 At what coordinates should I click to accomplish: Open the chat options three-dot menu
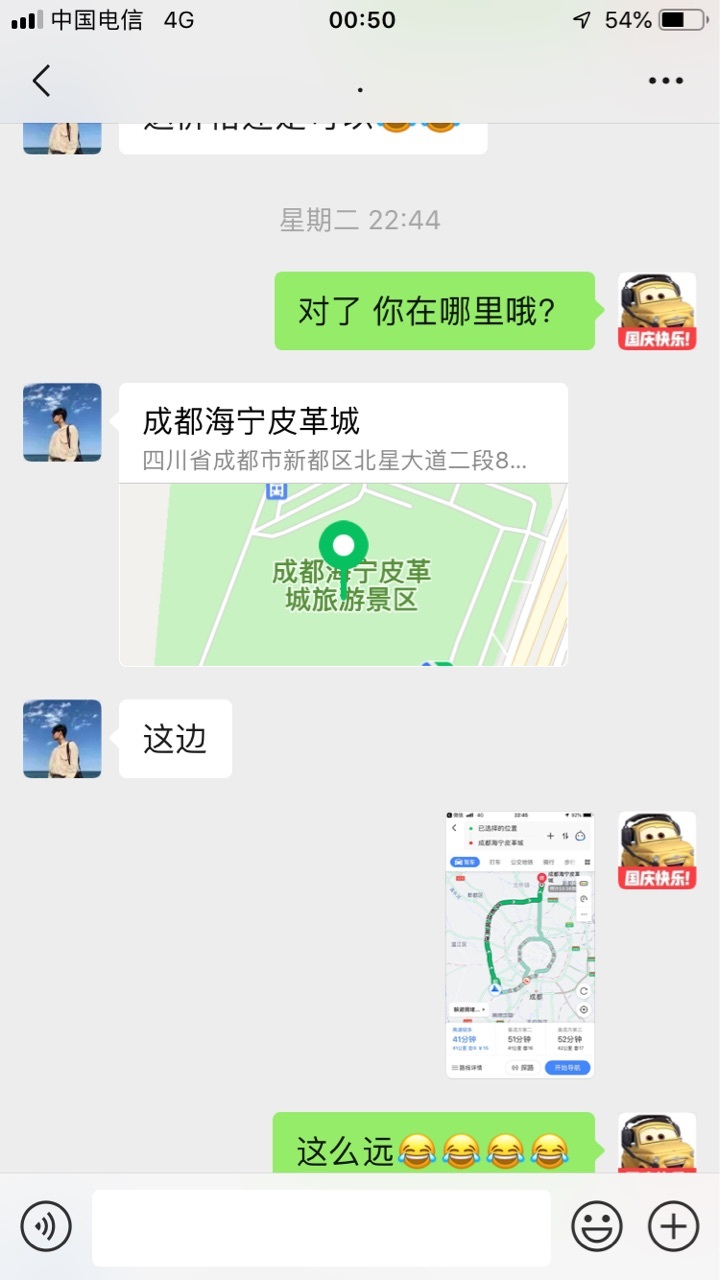[665, 81]
